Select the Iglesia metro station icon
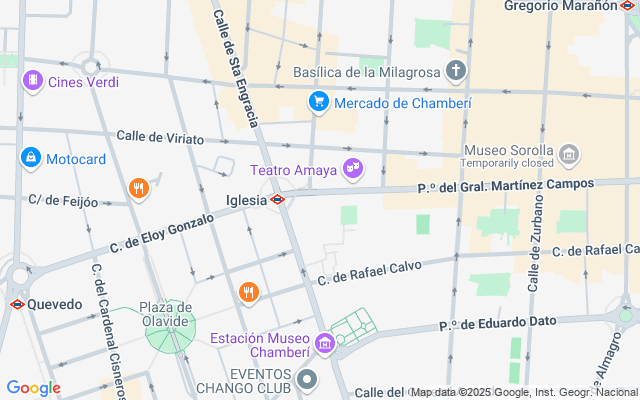 (x=278, y=200)
